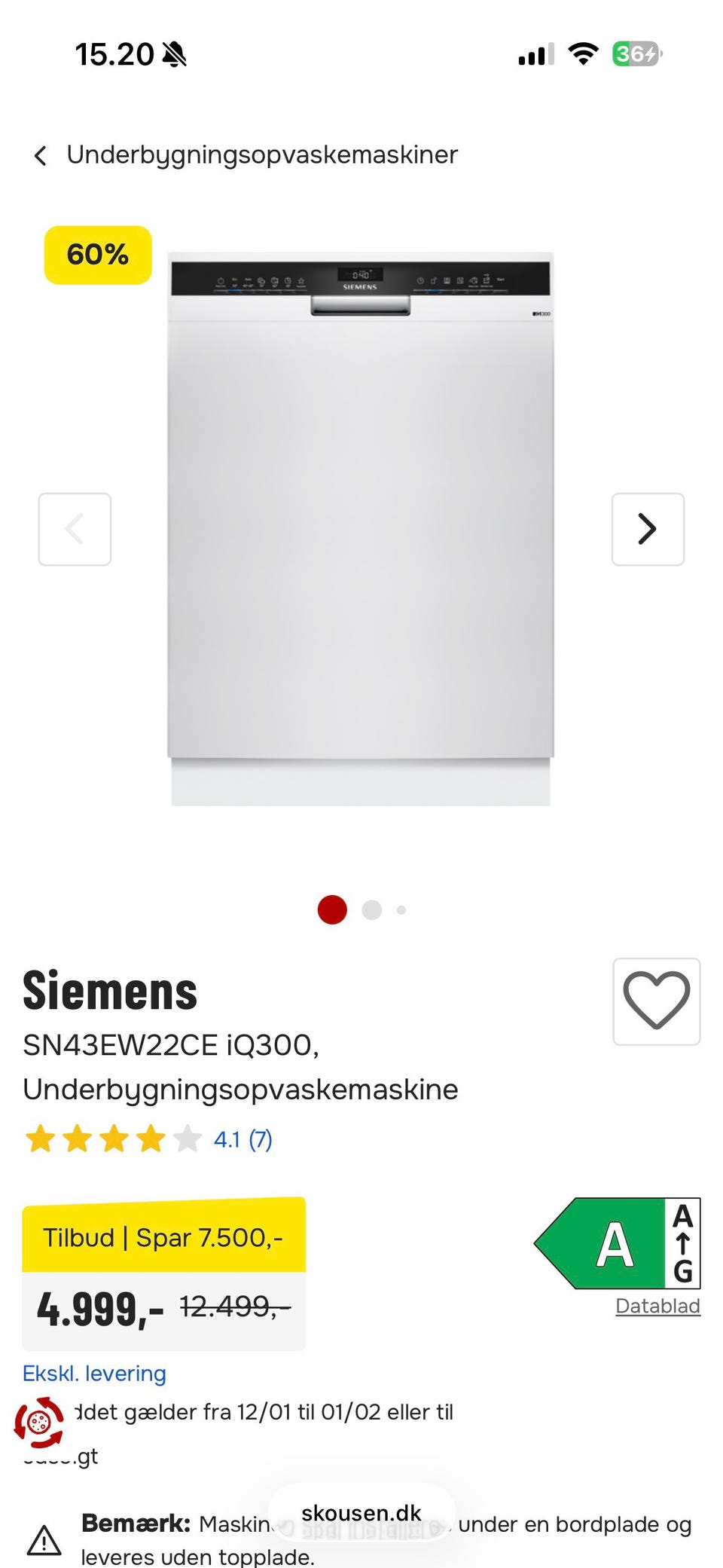
Task: Tap the green energy label A arrow
Action: [614, 1243]
